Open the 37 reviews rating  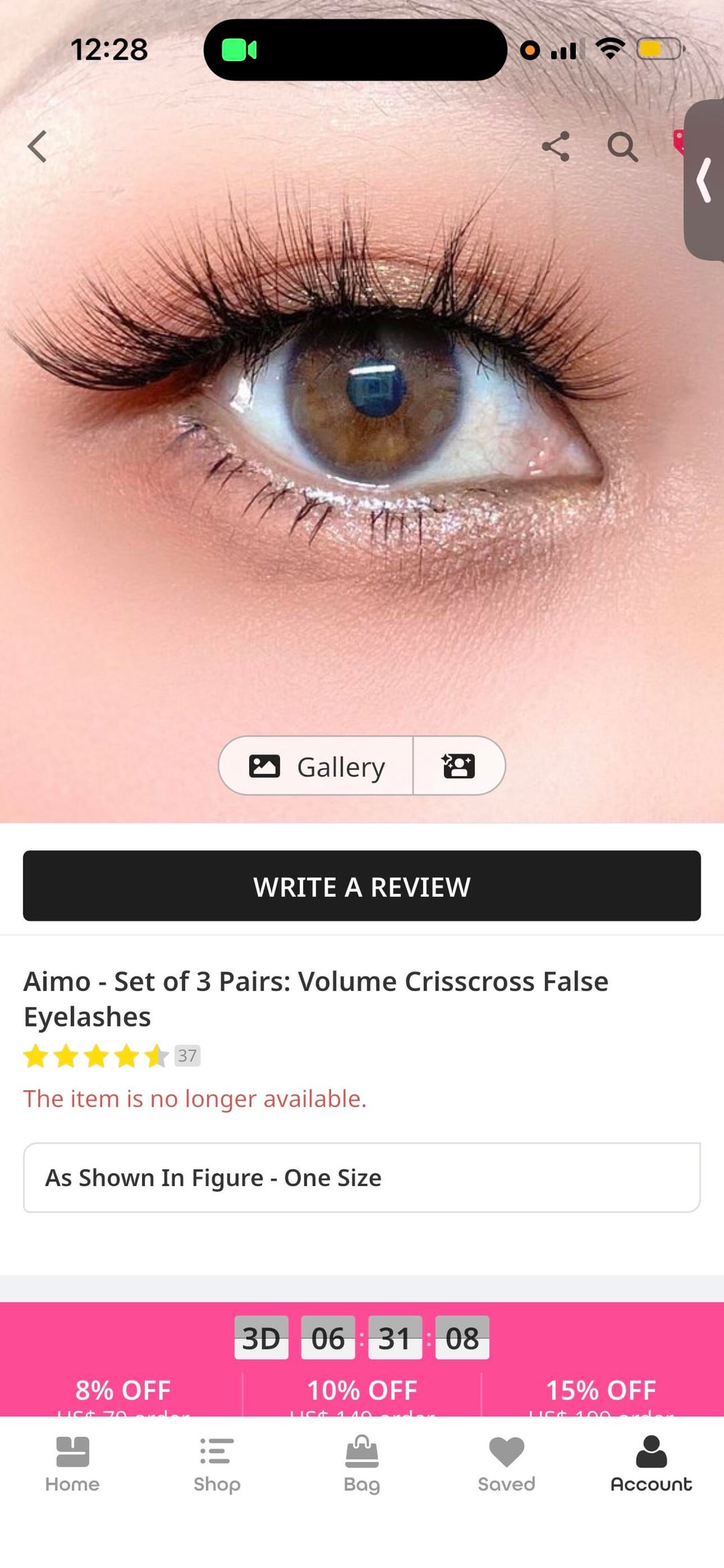113,1056
